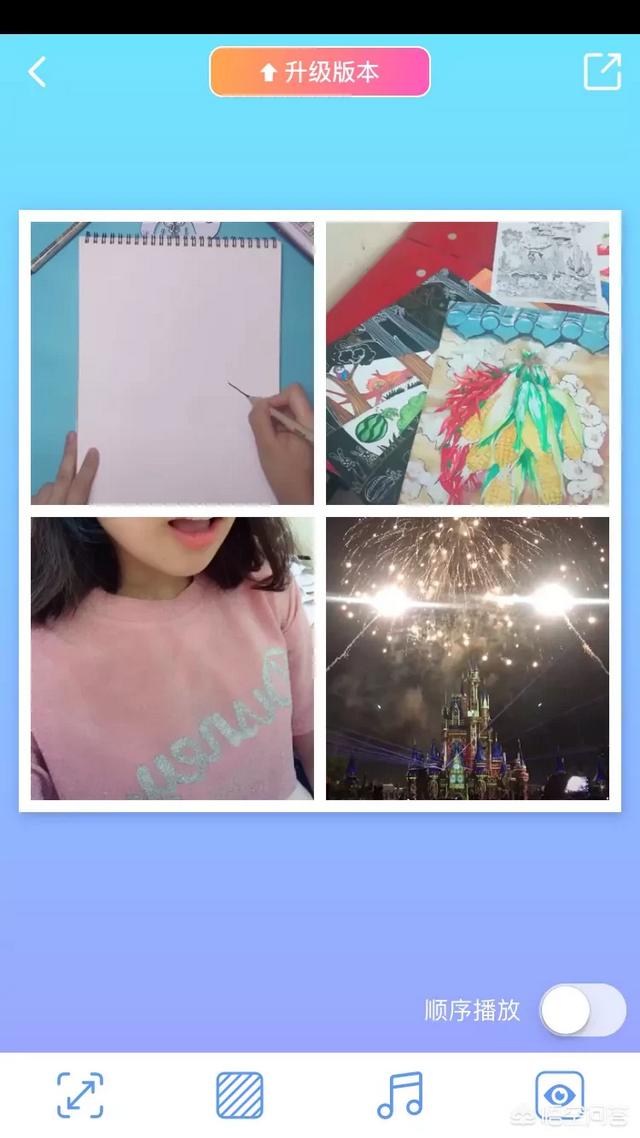Select the sketchbook drawing video tile
The width and height of the screenshot is (640, 1138).
click(x=172, y=363)
